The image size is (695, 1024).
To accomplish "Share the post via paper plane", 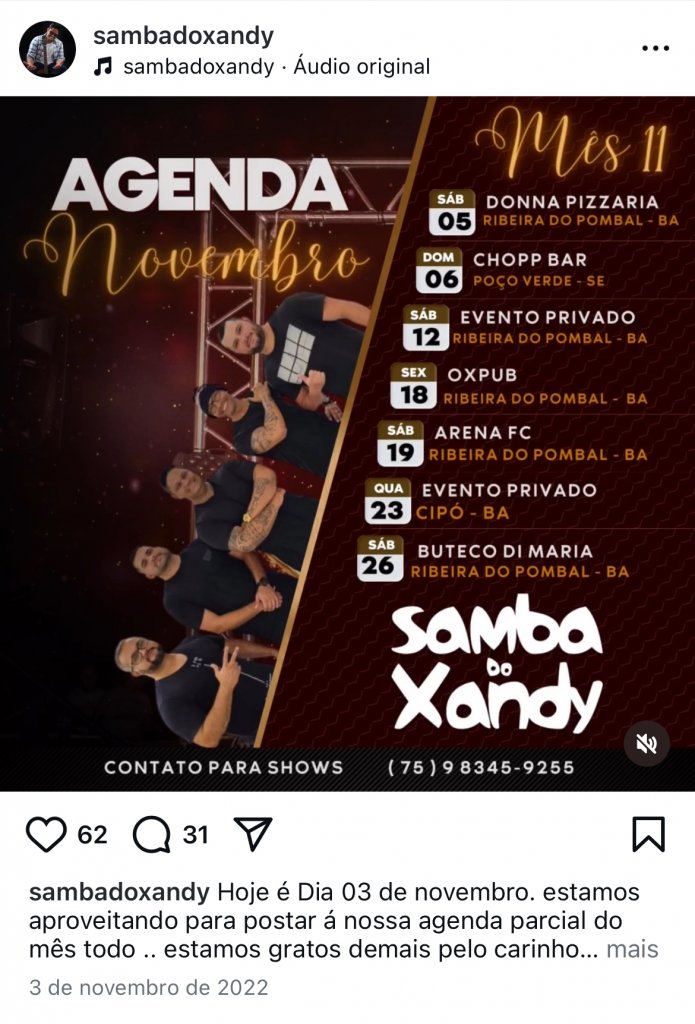I will pyautogui.click(x=252, y=834).
